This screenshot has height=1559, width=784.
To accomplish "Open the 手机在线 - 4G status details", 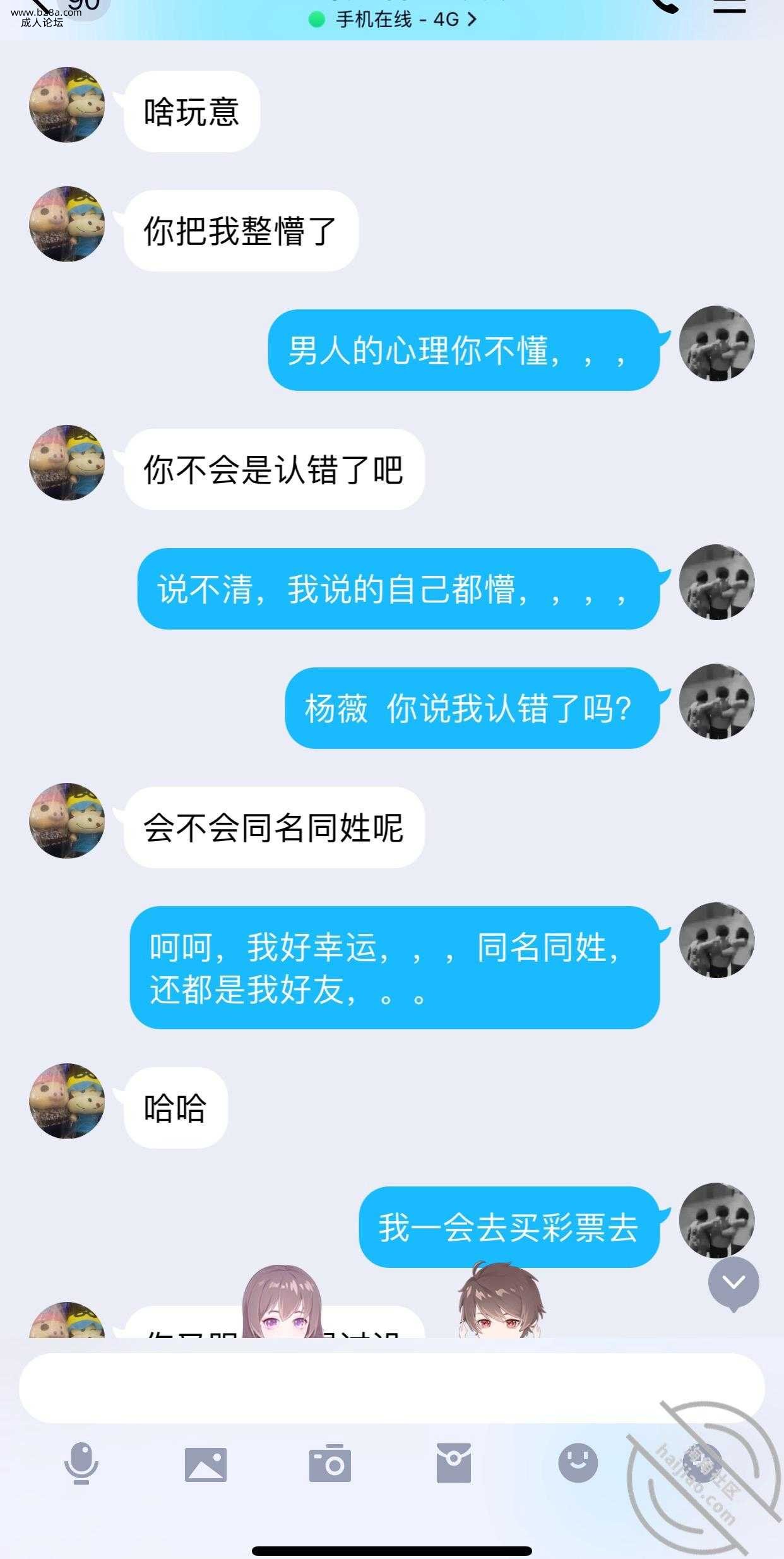I will [x=393, y=20].
